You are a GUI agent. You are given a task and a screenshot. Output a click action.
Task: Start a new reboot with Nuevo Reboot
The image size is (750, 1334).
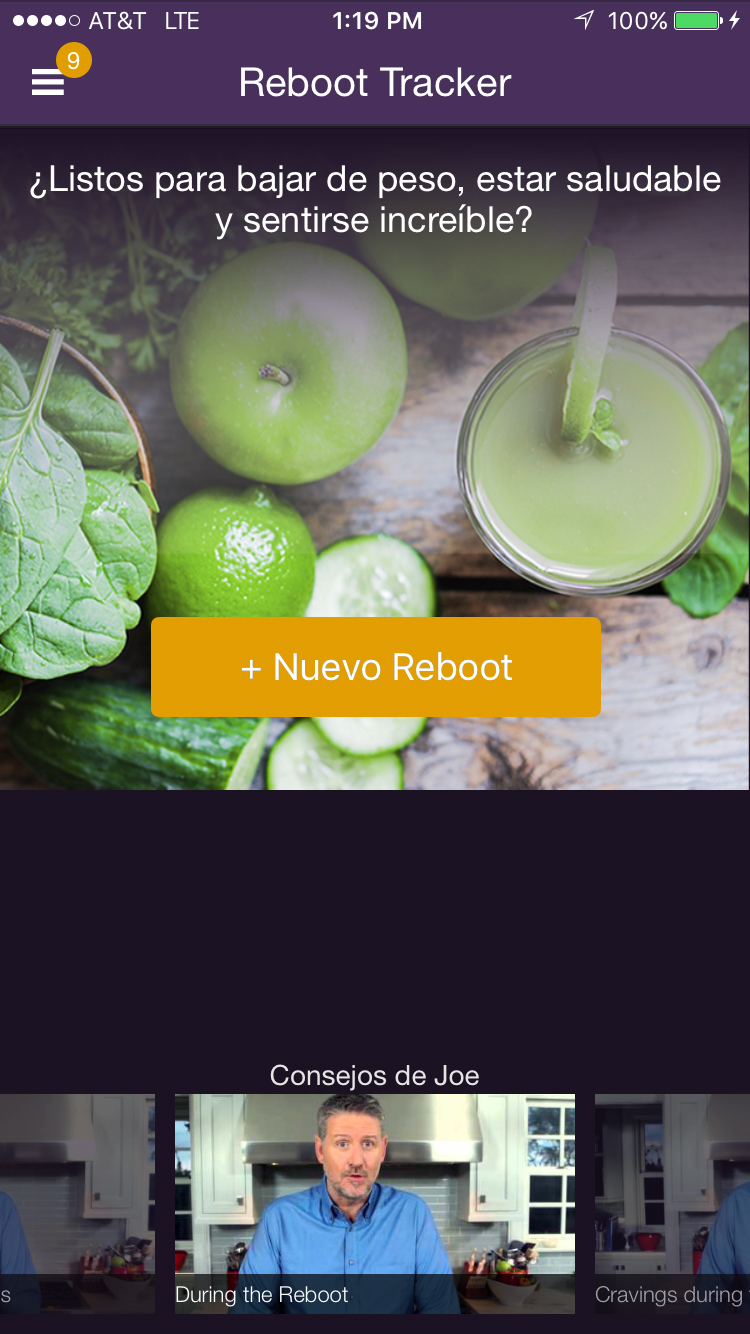coord(376,667)
